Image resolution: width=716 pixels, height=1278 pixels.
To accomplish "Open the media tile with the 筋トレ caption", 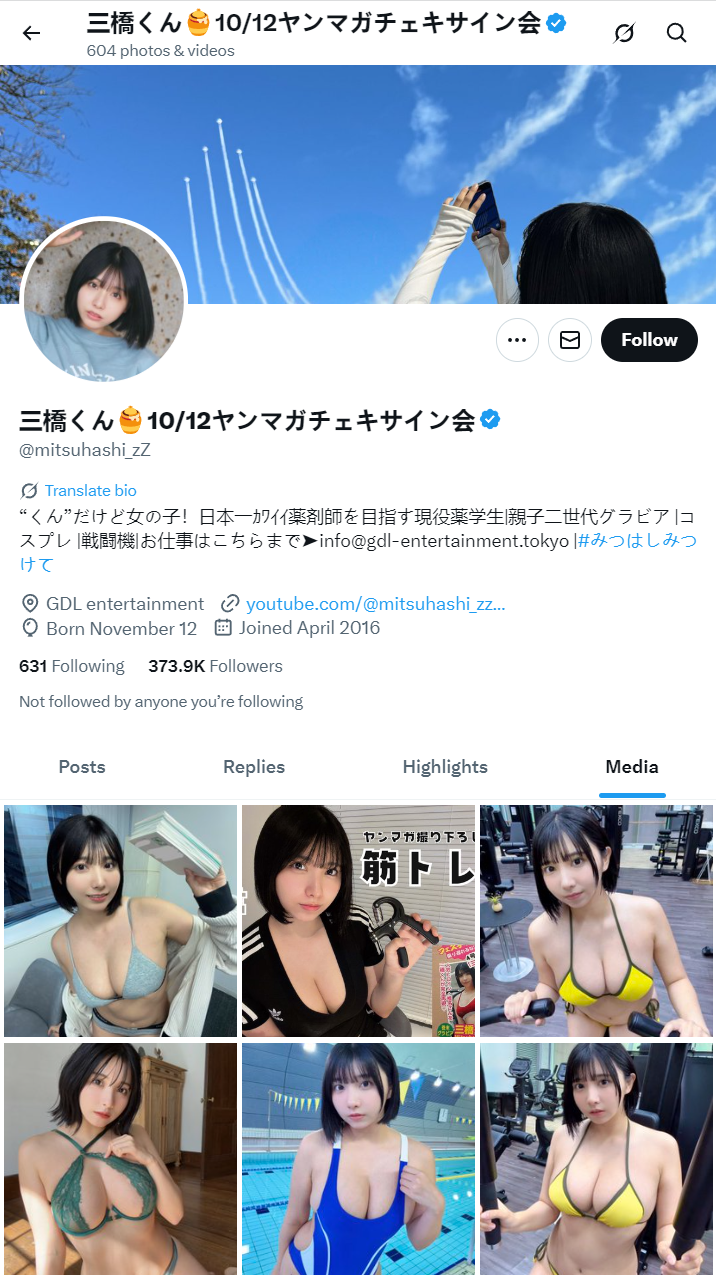I will [358, 920].
